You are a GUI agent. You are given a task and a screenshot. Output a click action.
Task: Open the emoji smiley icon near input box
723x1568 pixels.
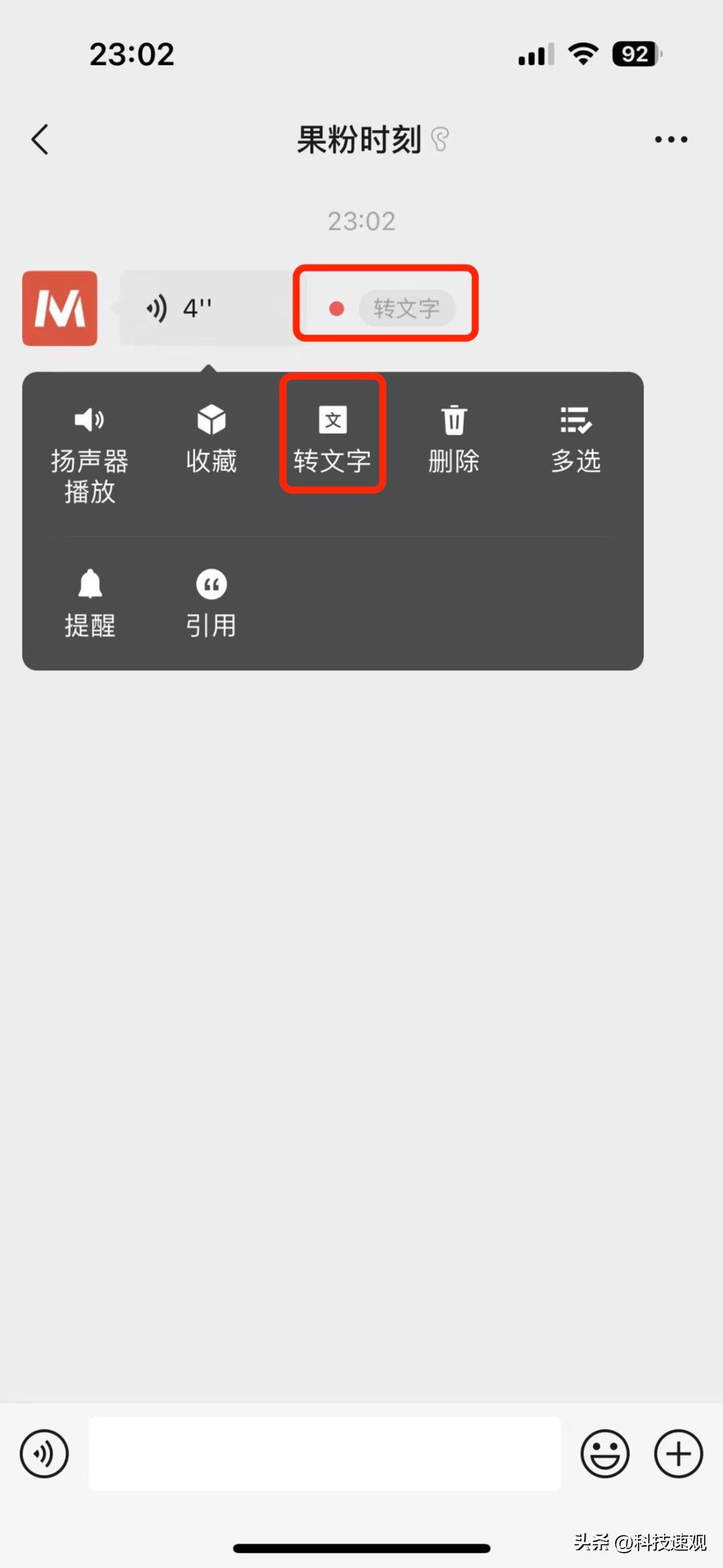click(x=605, y=1453)
